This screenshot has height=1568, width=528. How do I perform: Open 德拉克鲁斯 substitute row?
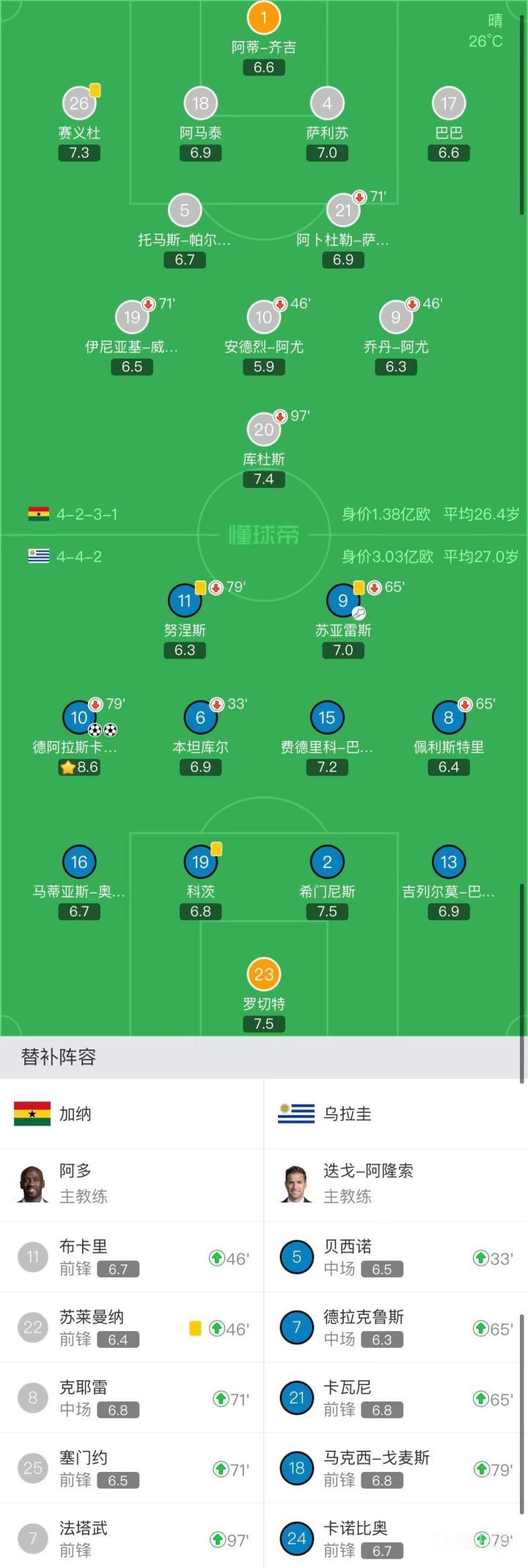(396, 1327)
